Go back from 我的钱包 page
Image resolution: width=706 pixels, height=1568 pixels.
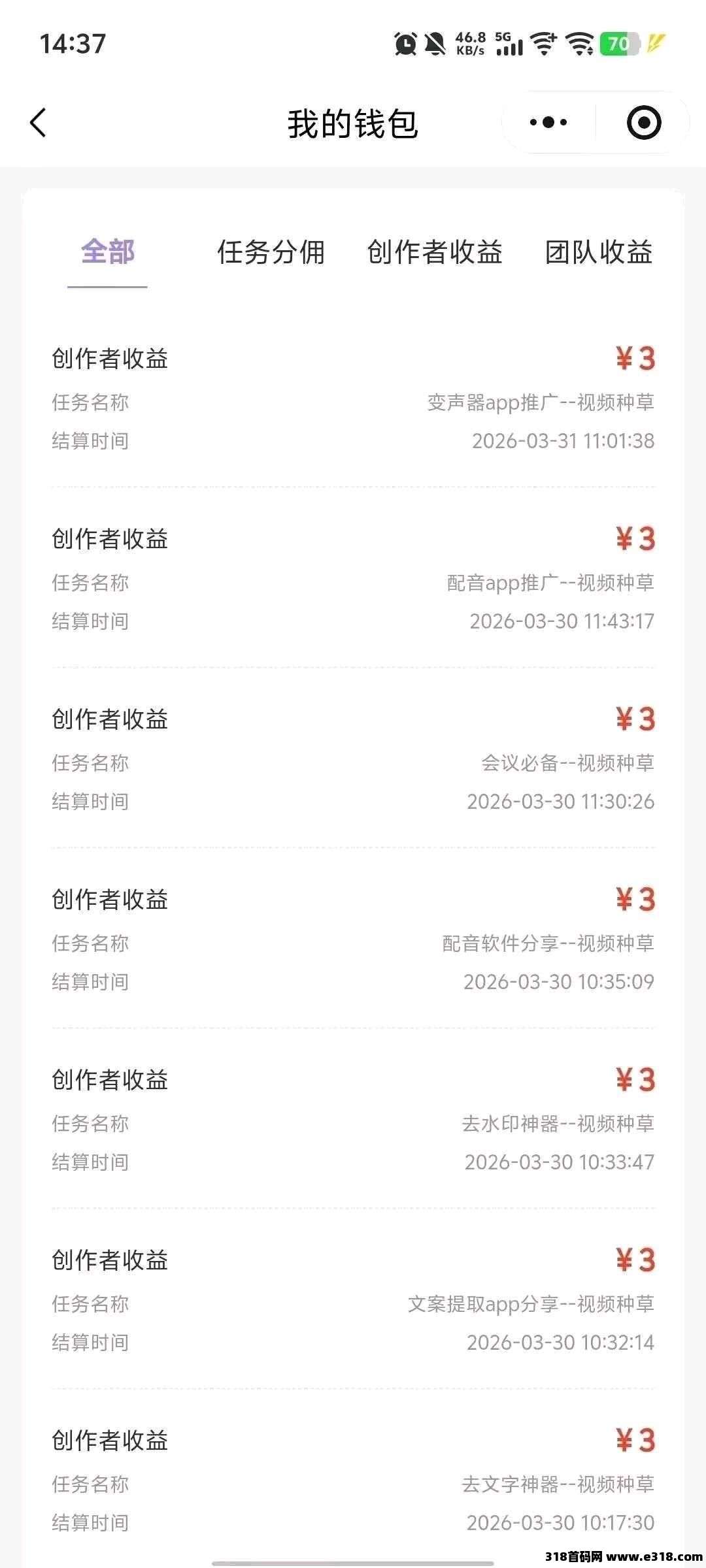coord(39,123)
